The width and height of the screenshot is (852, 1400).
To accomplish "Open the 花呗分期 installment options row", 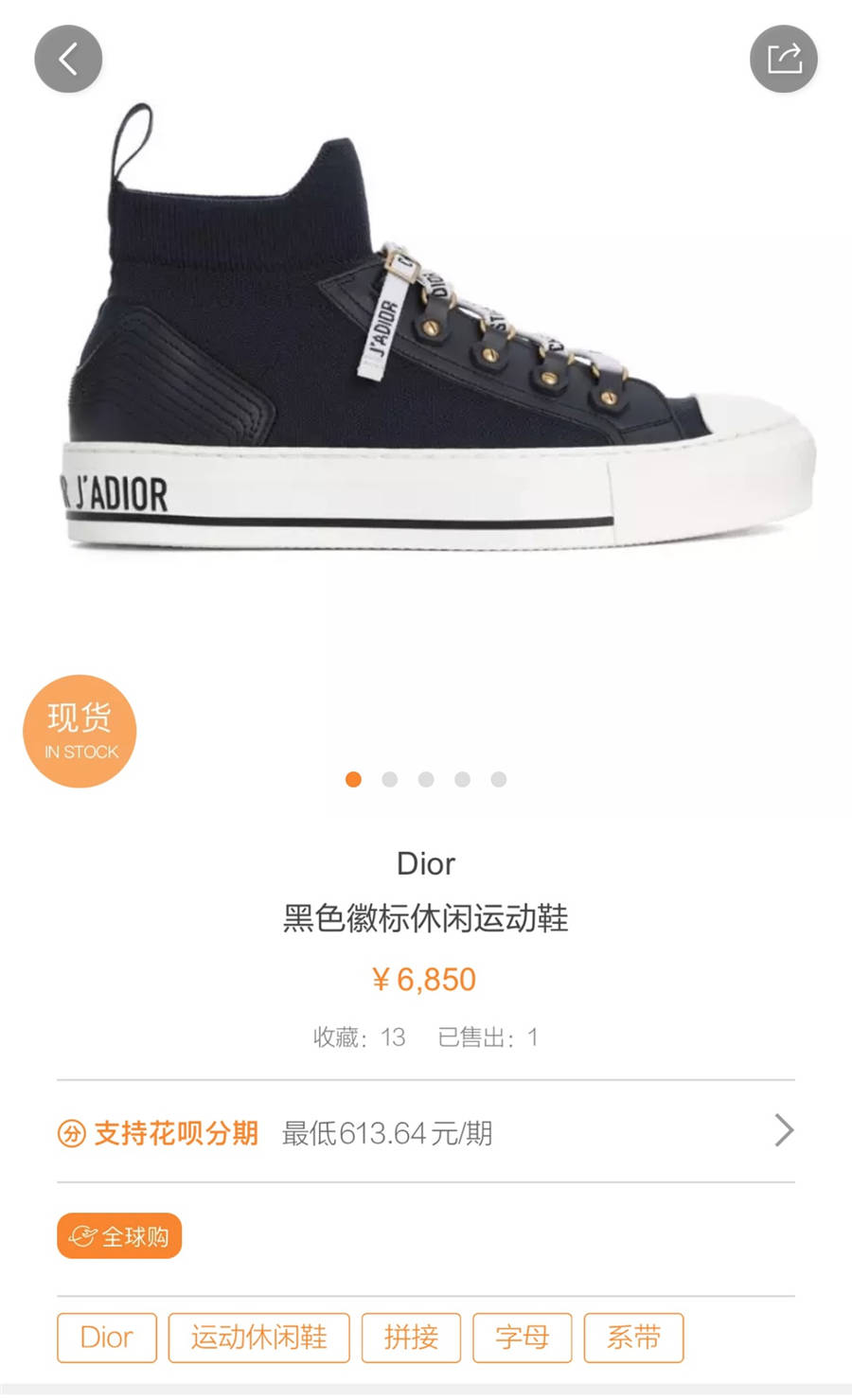I will point(426,1132).
